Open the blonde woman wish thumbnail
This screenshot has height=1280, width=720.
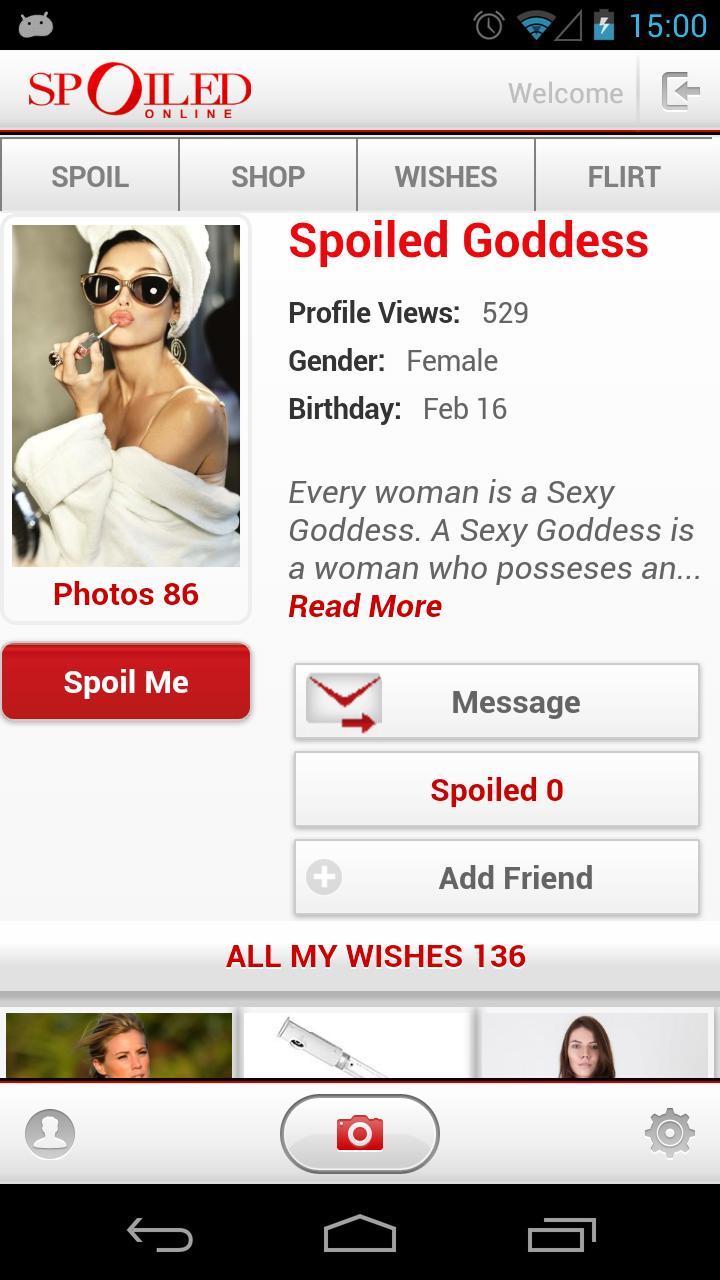click(119, 1044)
